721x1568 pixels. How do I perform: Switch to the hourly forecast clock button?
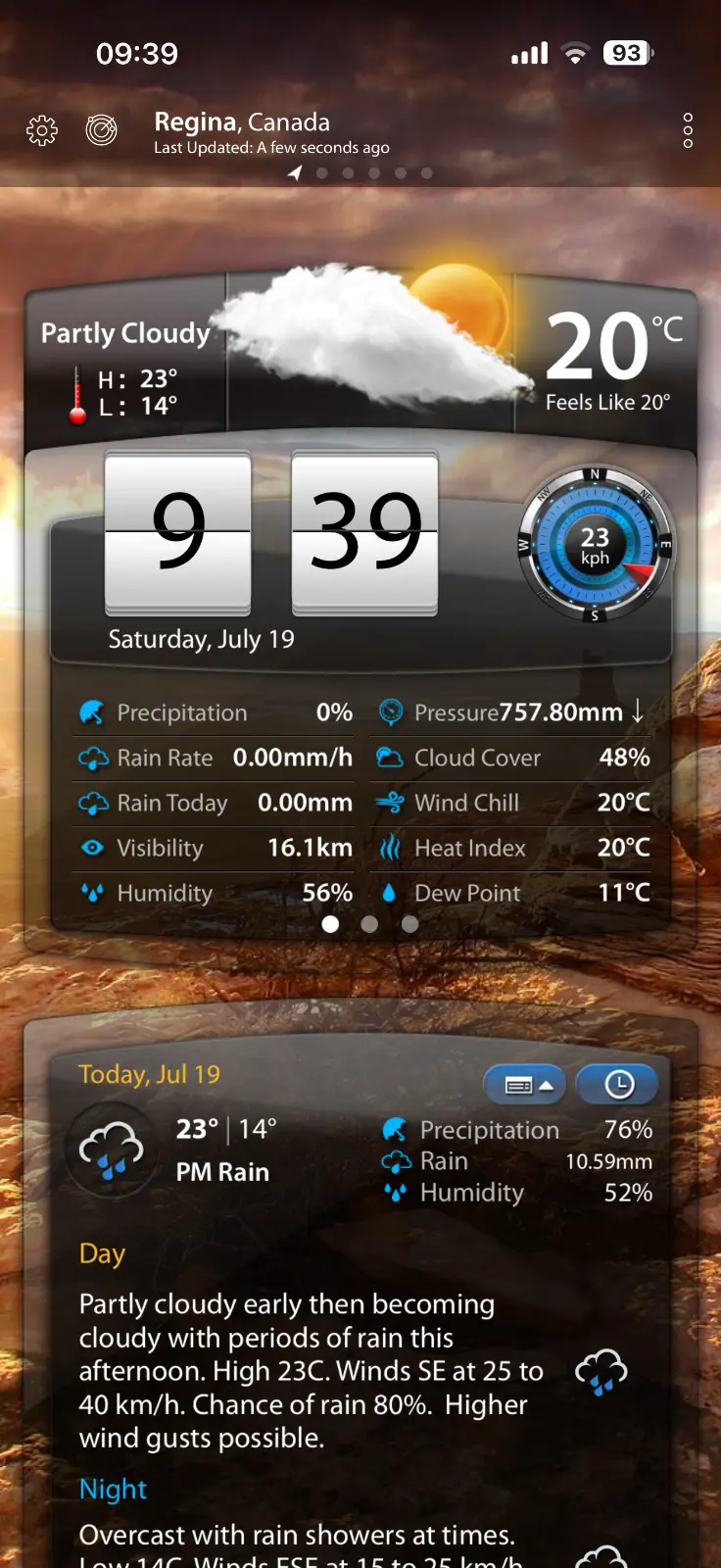[618, 1085]
